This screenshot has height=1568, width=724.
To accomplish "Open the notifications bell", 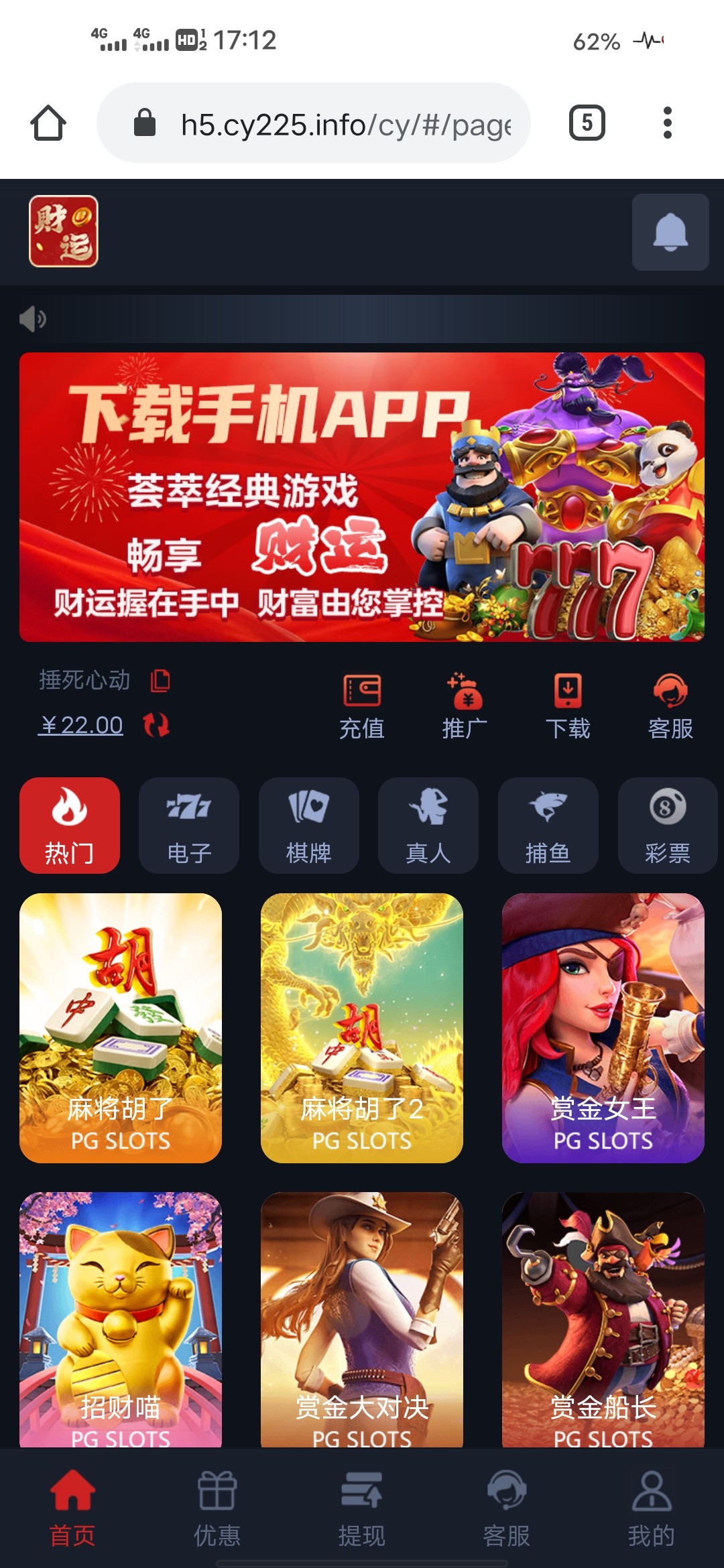I will pos(670,232).
